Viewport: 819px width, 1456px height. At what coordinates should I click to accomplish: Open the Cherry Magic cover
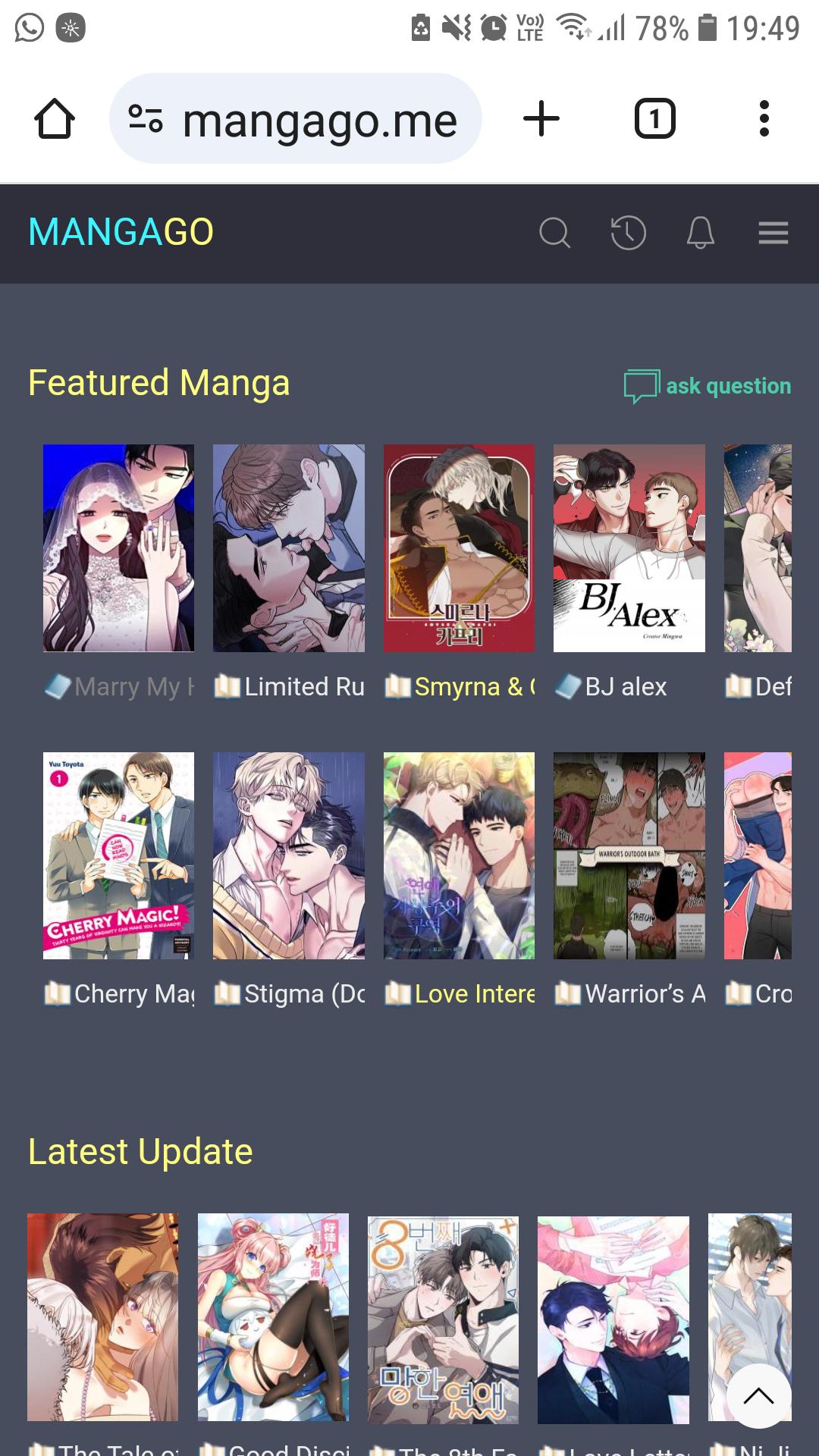(x=118, y=855)
